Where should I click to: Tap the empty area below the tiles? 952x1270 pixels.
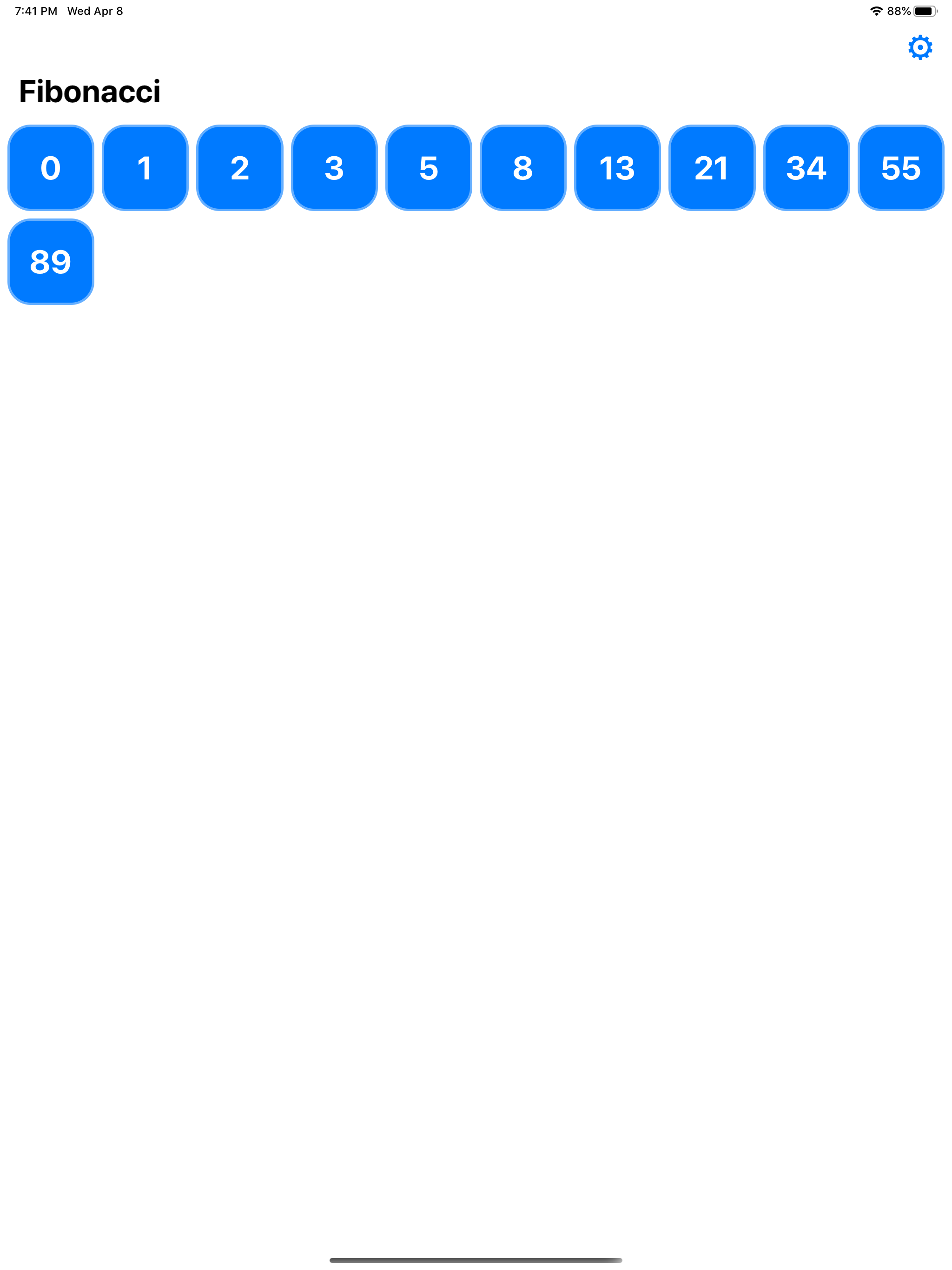476,689
